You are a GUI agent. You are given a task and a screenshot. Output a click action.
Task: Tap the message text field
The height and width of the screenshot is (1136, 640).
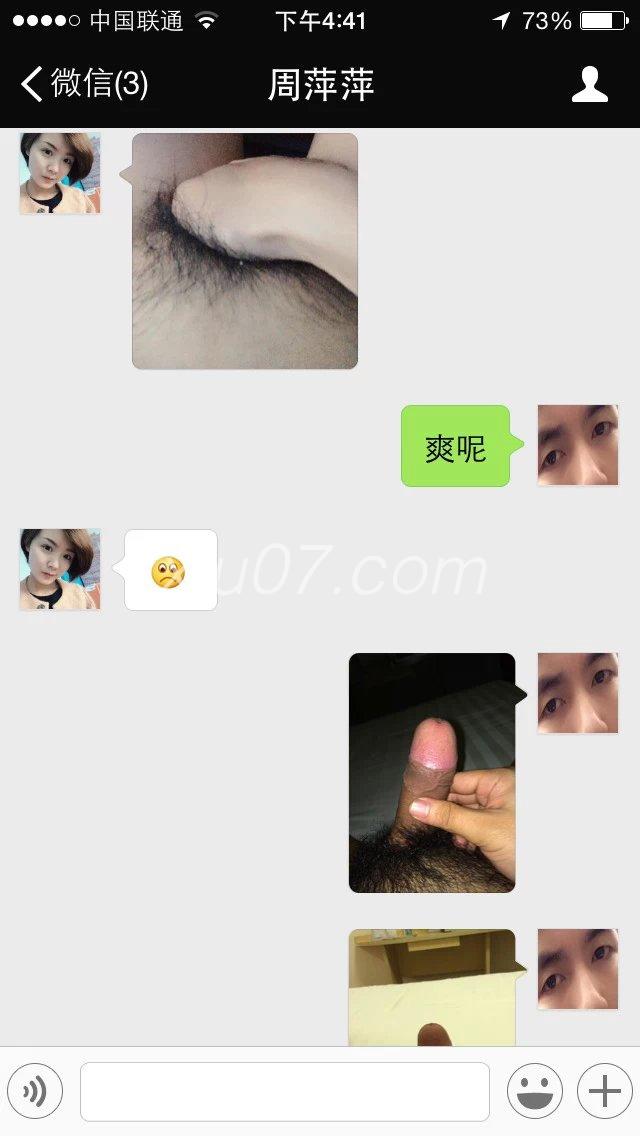click(284, 1091)
